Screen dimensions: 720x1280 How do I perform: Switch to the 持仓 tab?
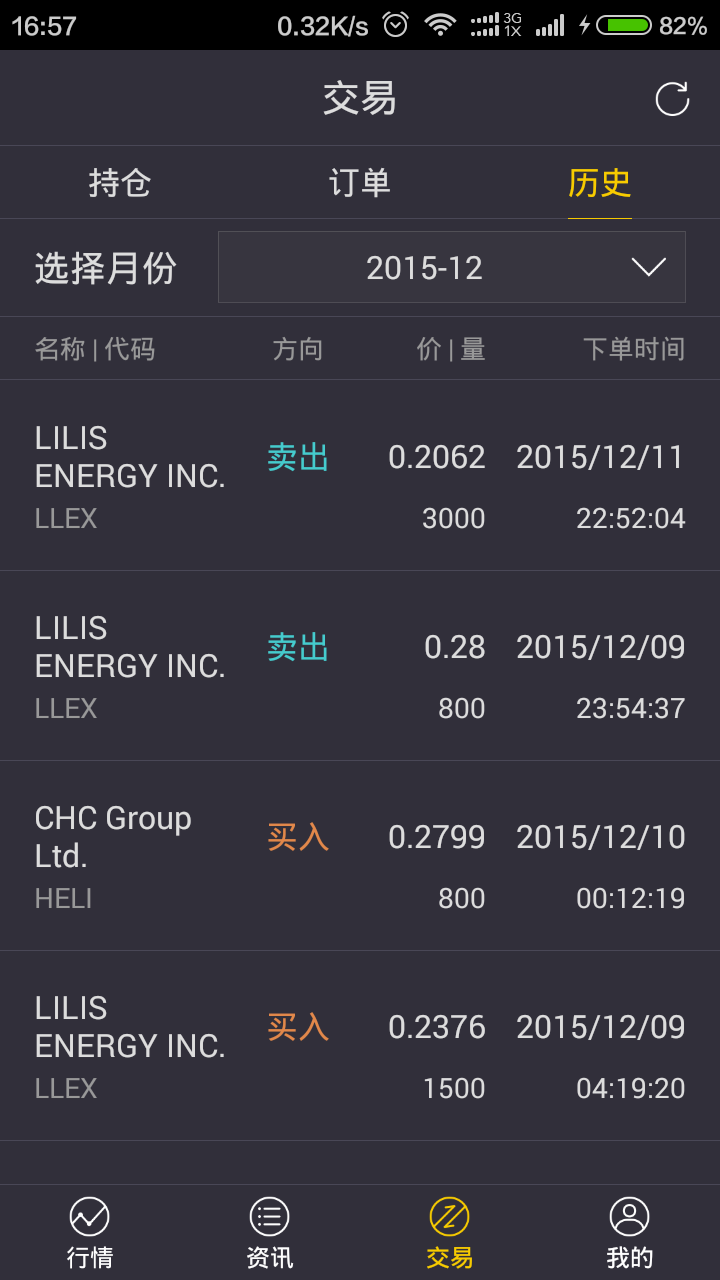point(120,183)
